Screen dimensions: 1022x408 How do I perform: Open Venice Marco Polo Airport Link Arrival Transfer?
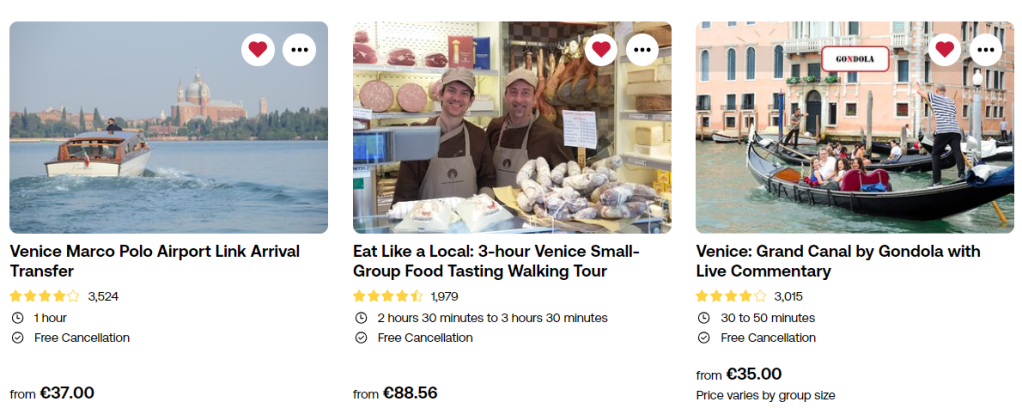154,261
